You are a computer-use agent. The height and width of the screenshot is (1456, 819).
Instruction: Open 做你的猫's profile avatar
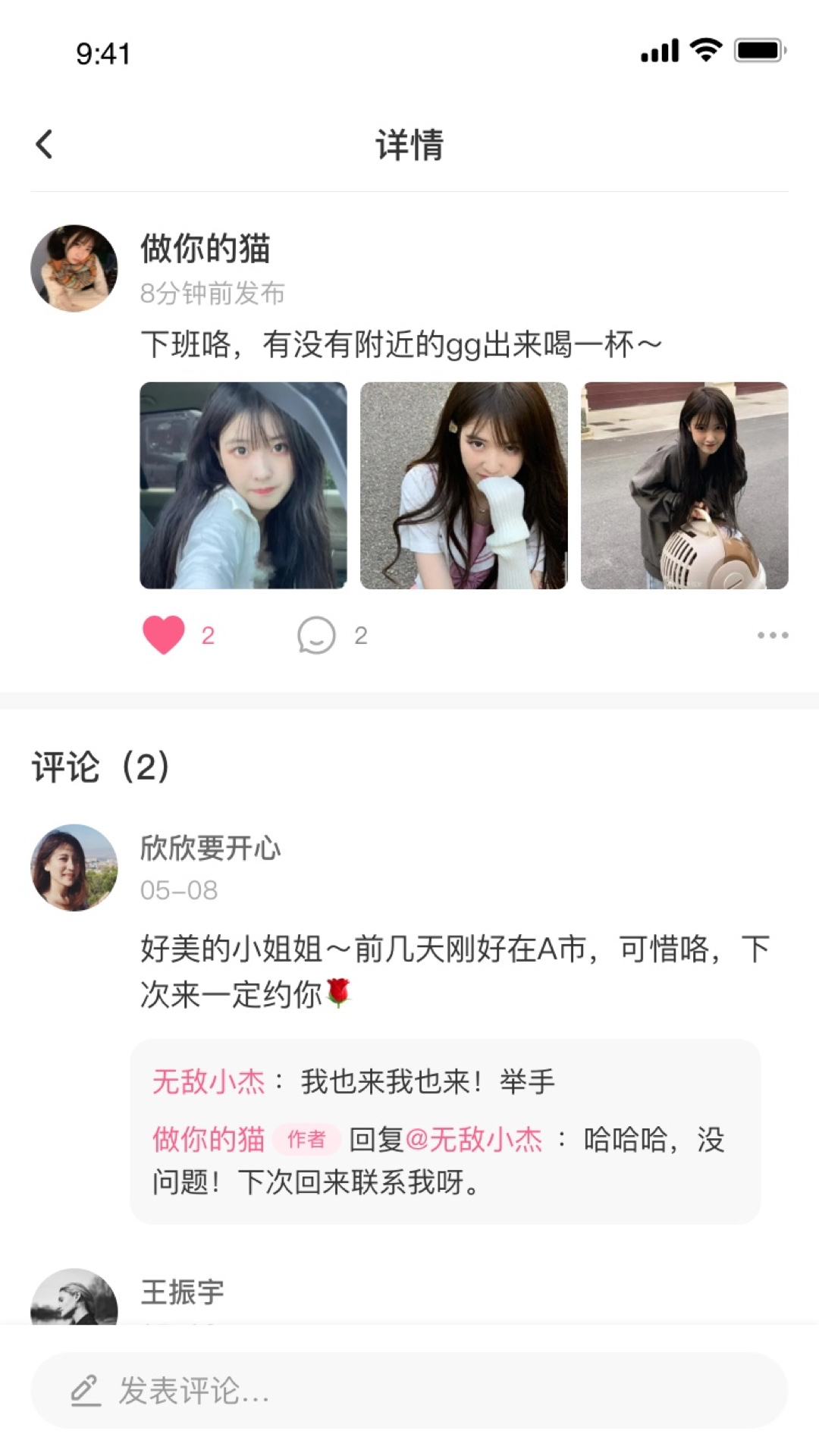click(74, 268)
